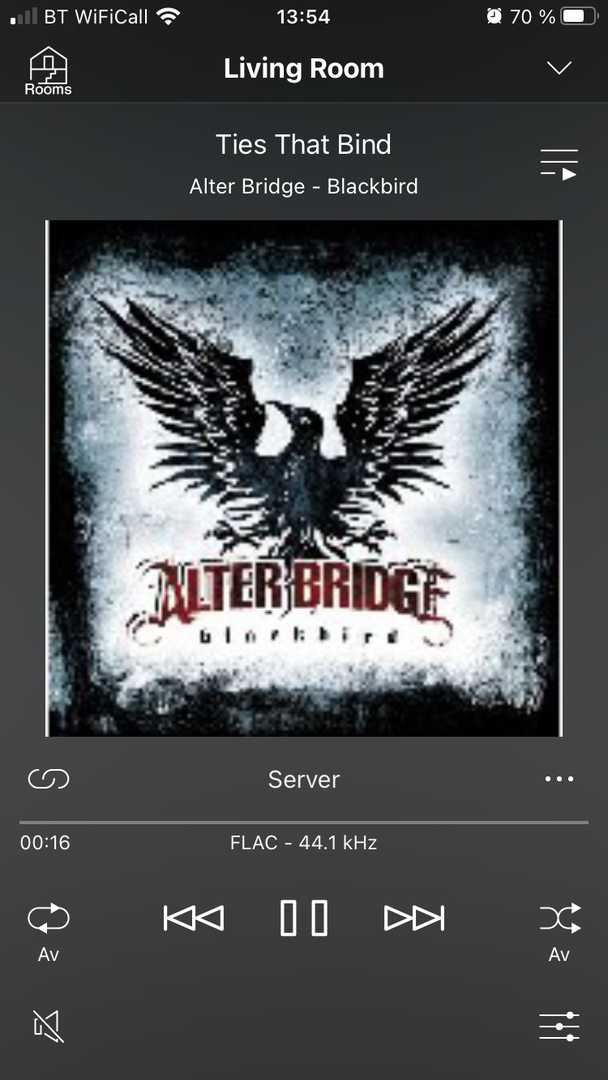This screenshot has height=1080, width=608.
Task: Open the play queue list
Action: coord(559,164)
